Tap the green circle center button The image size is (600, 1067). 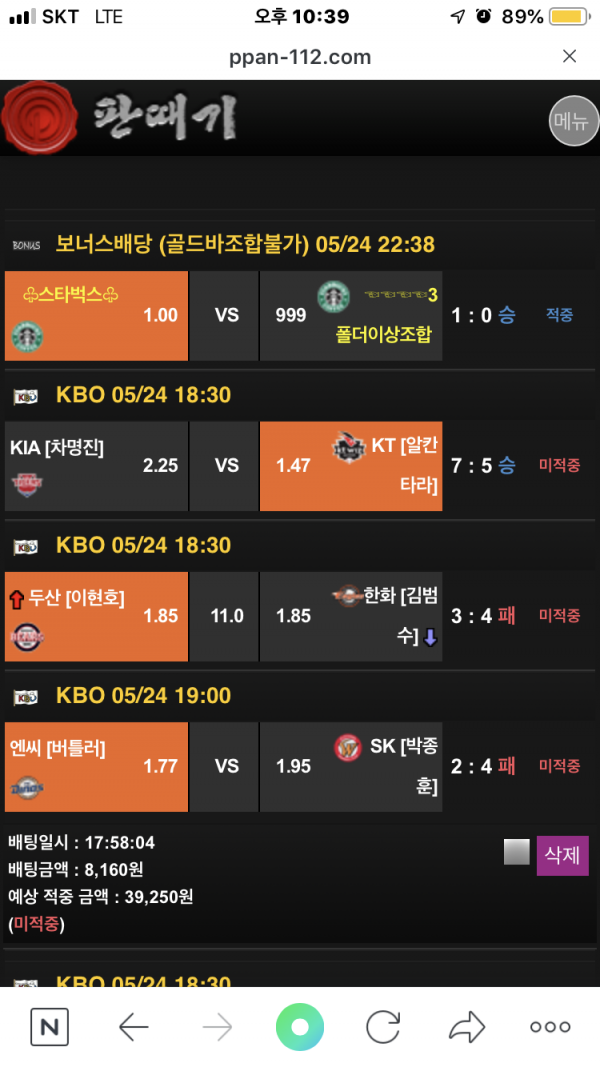coord(300,1026)
